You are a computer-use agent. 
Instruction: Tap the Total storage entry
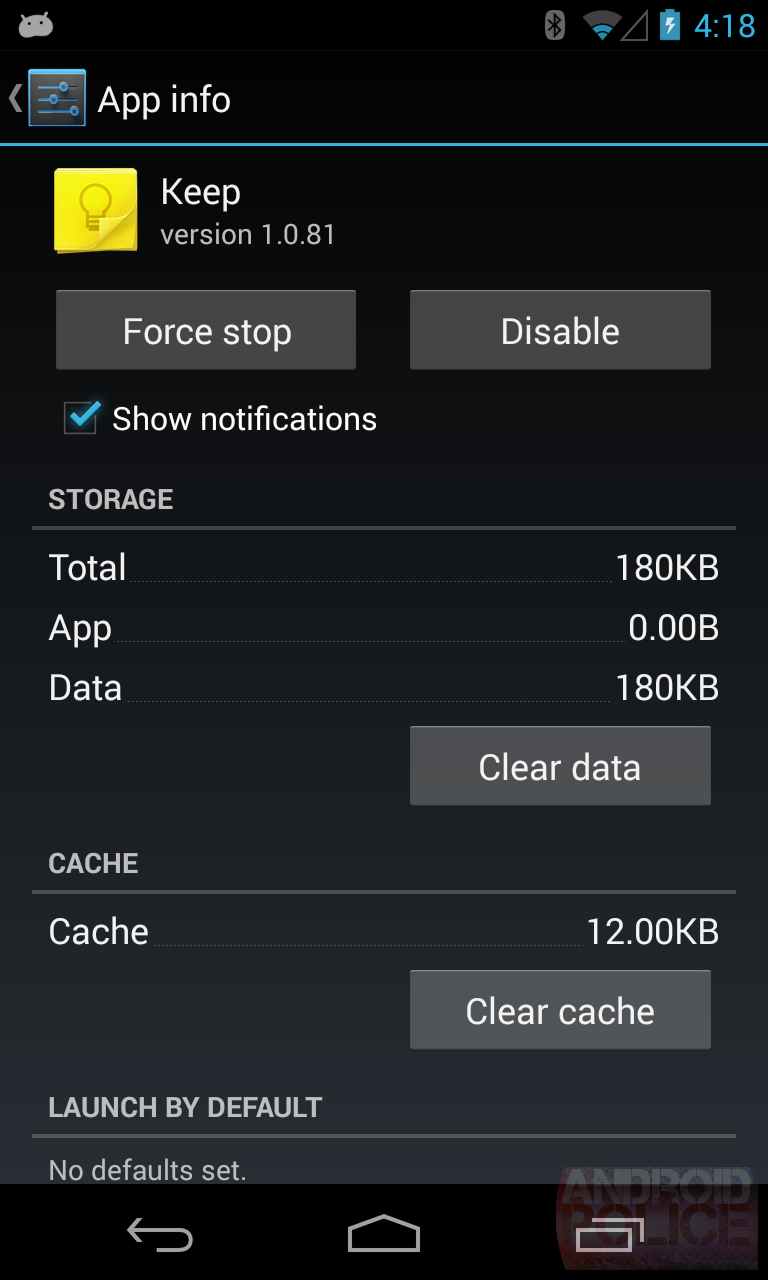point(383,567)
